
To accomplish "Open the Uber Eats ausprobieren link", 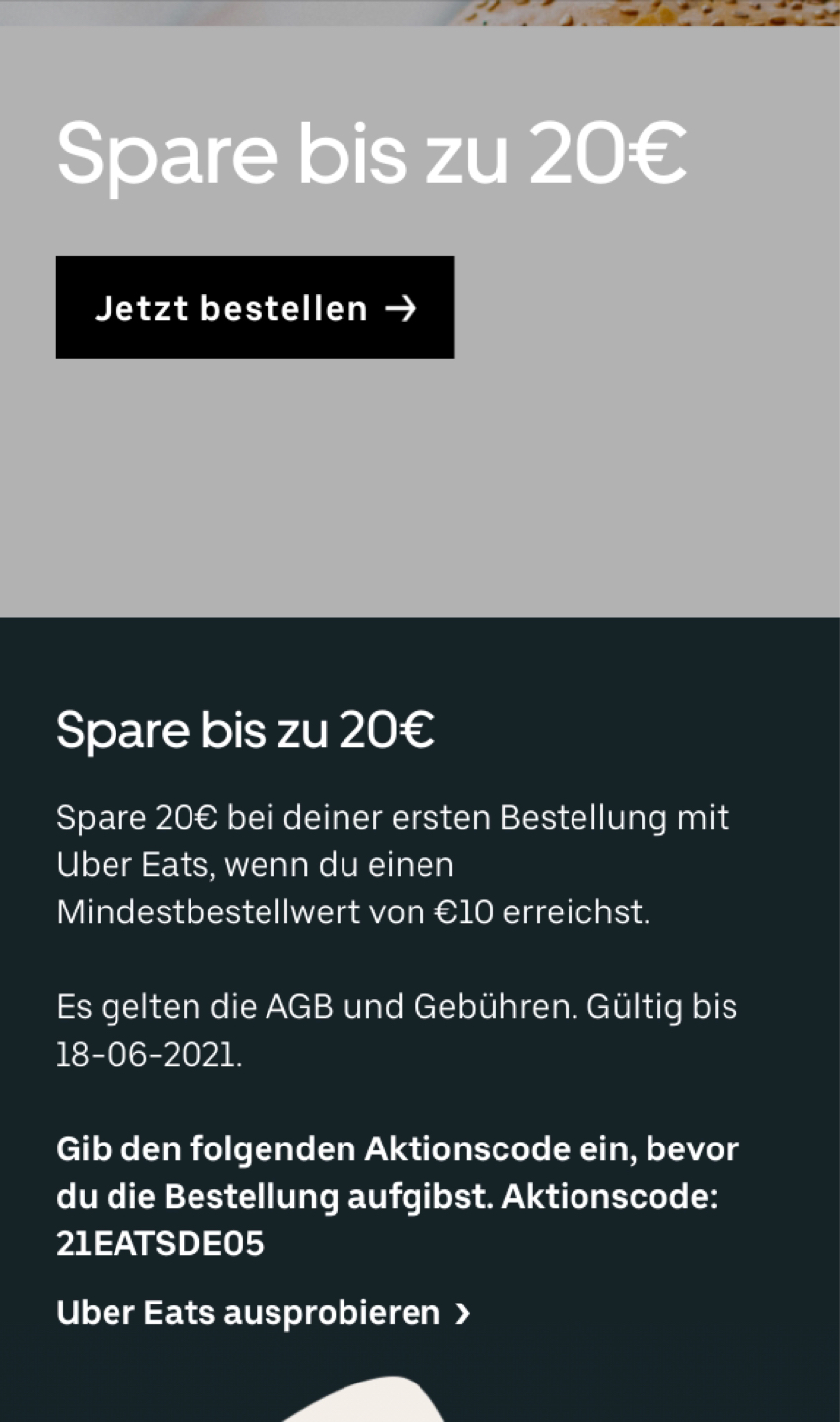I will [x=264, y=1312].
